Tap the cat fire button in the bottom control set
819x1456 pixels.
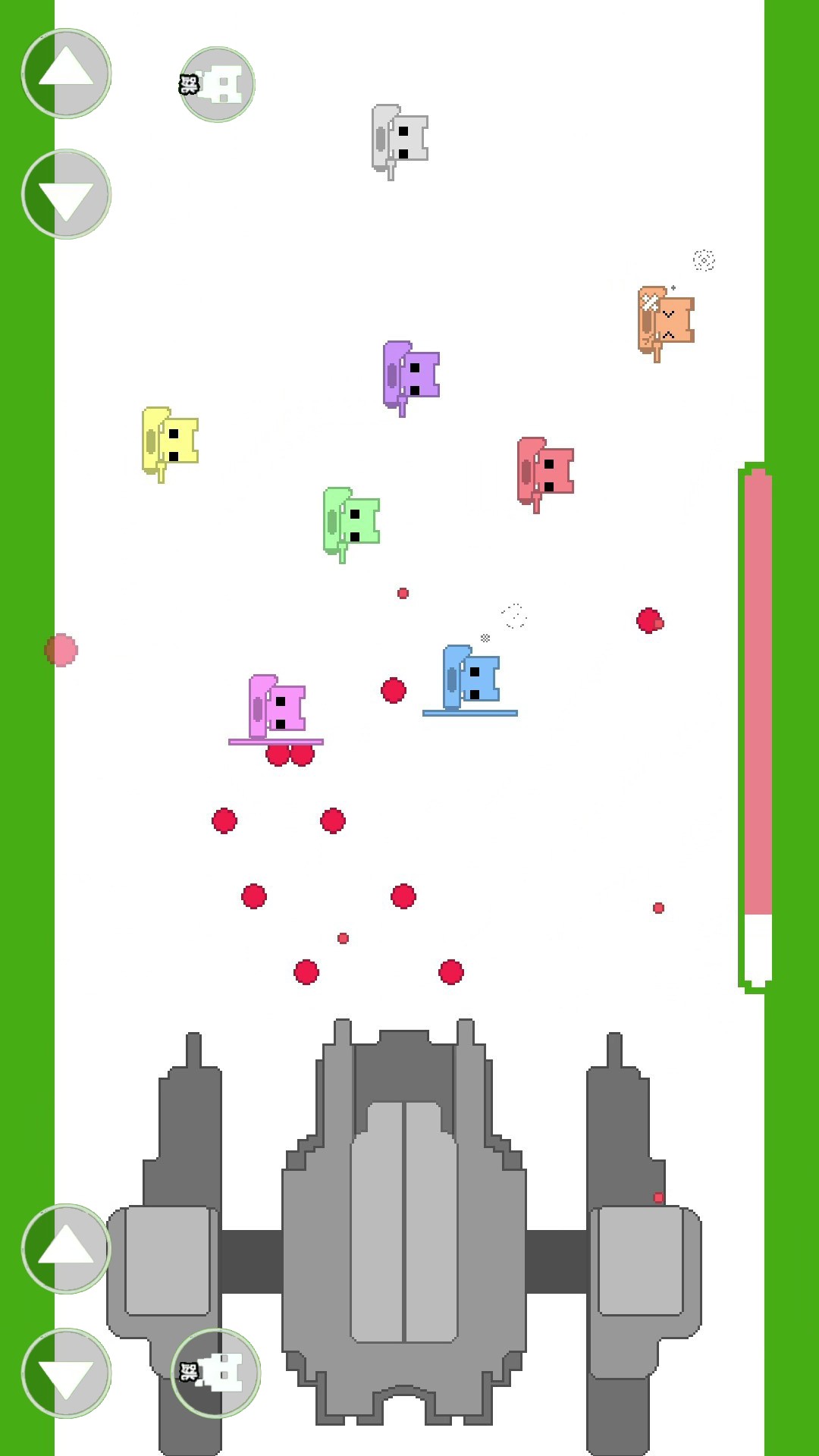click(215, 1373)
